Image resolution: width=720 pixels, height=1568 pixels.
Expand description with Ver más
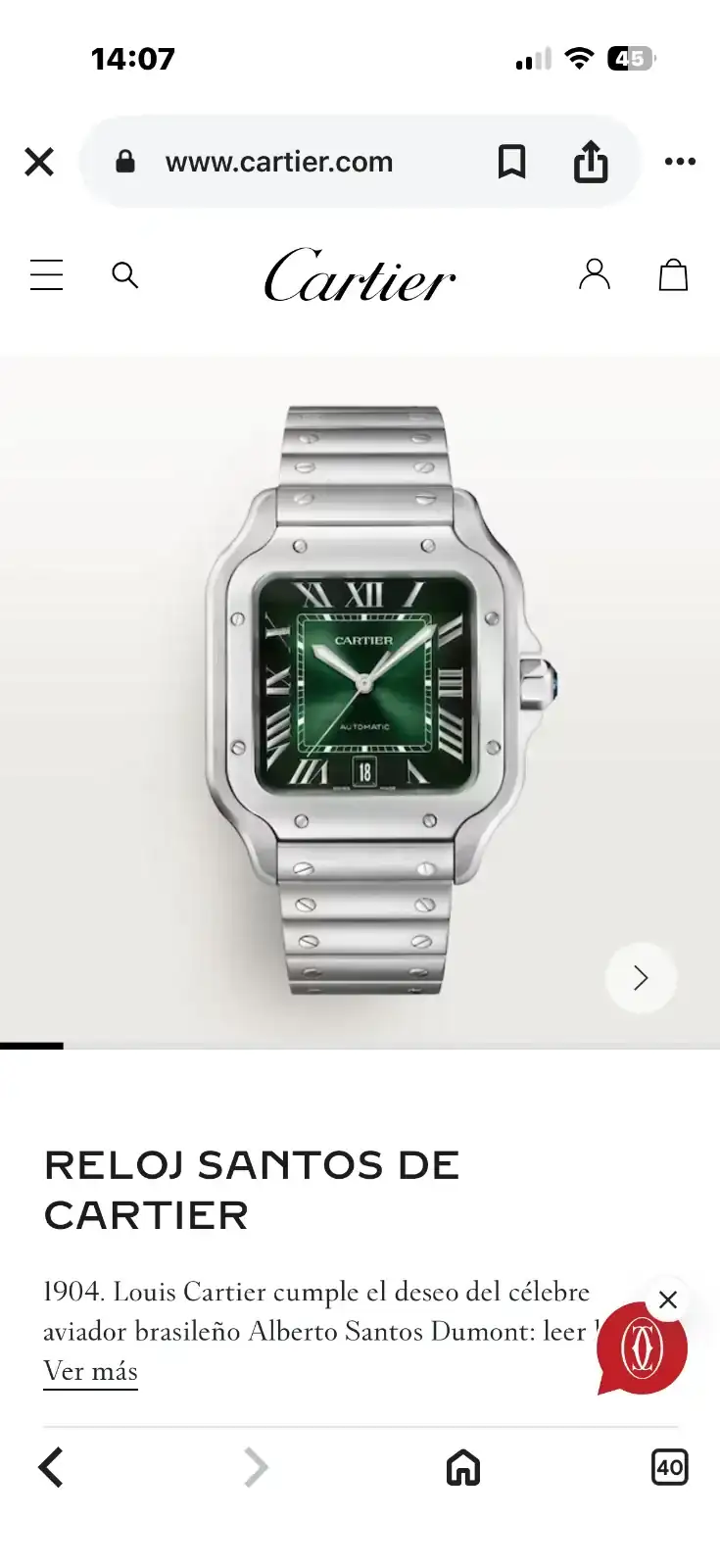click(90, 1371)
